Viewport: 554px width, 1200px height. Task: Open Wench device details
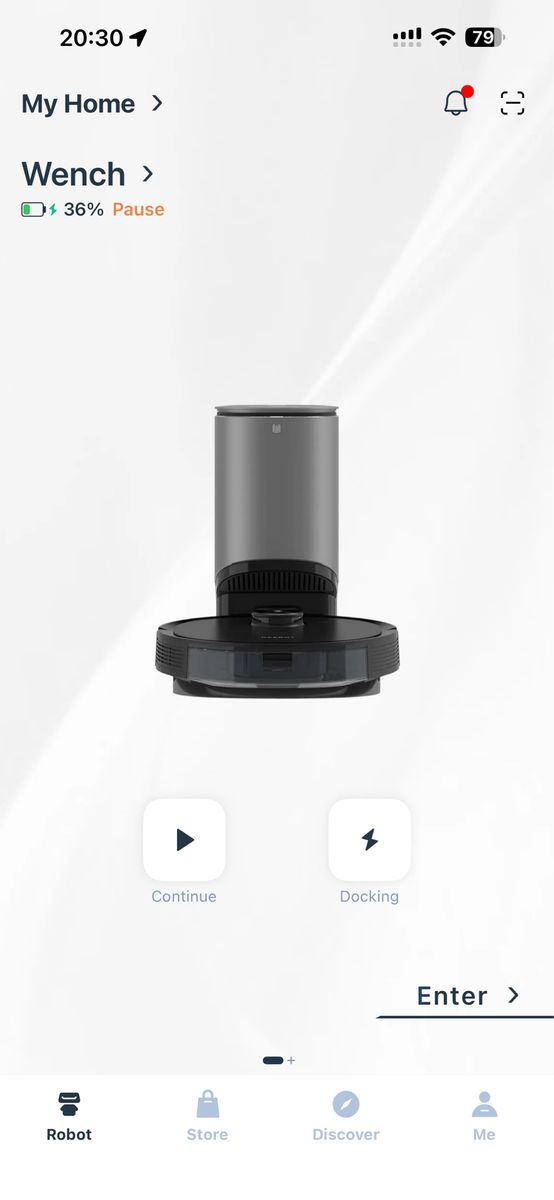(x=88, y=174)
